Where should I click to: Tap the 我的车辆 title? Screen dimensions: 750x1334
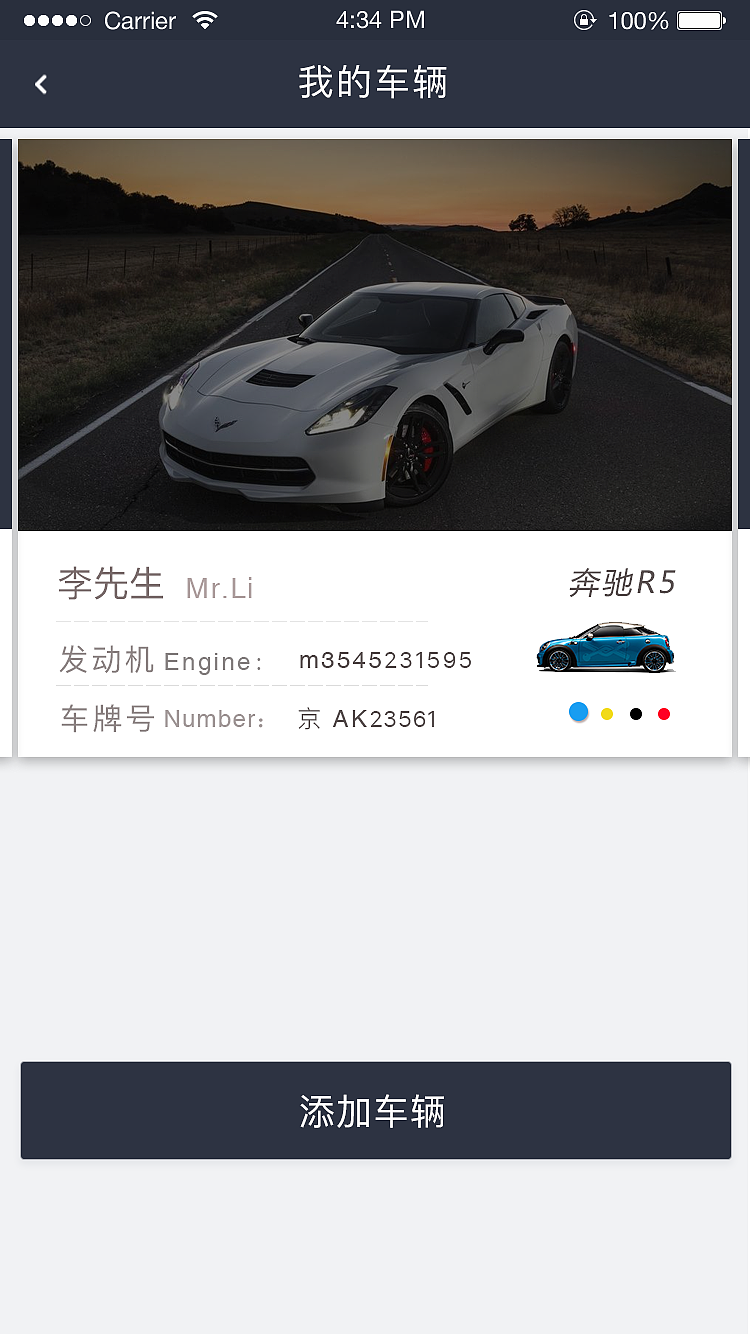point(374,84)
